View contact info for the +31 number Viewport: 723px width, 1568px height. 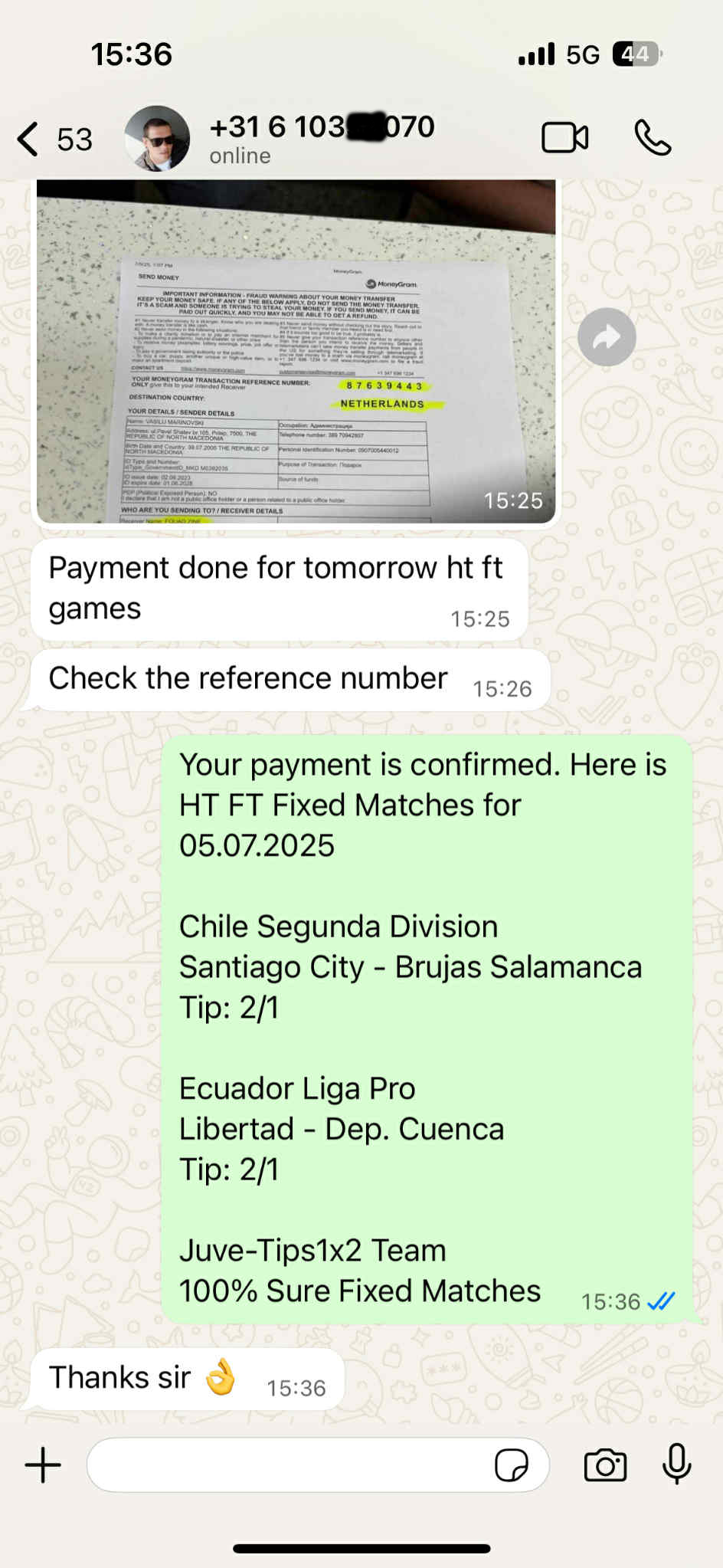tap(322, 138)
